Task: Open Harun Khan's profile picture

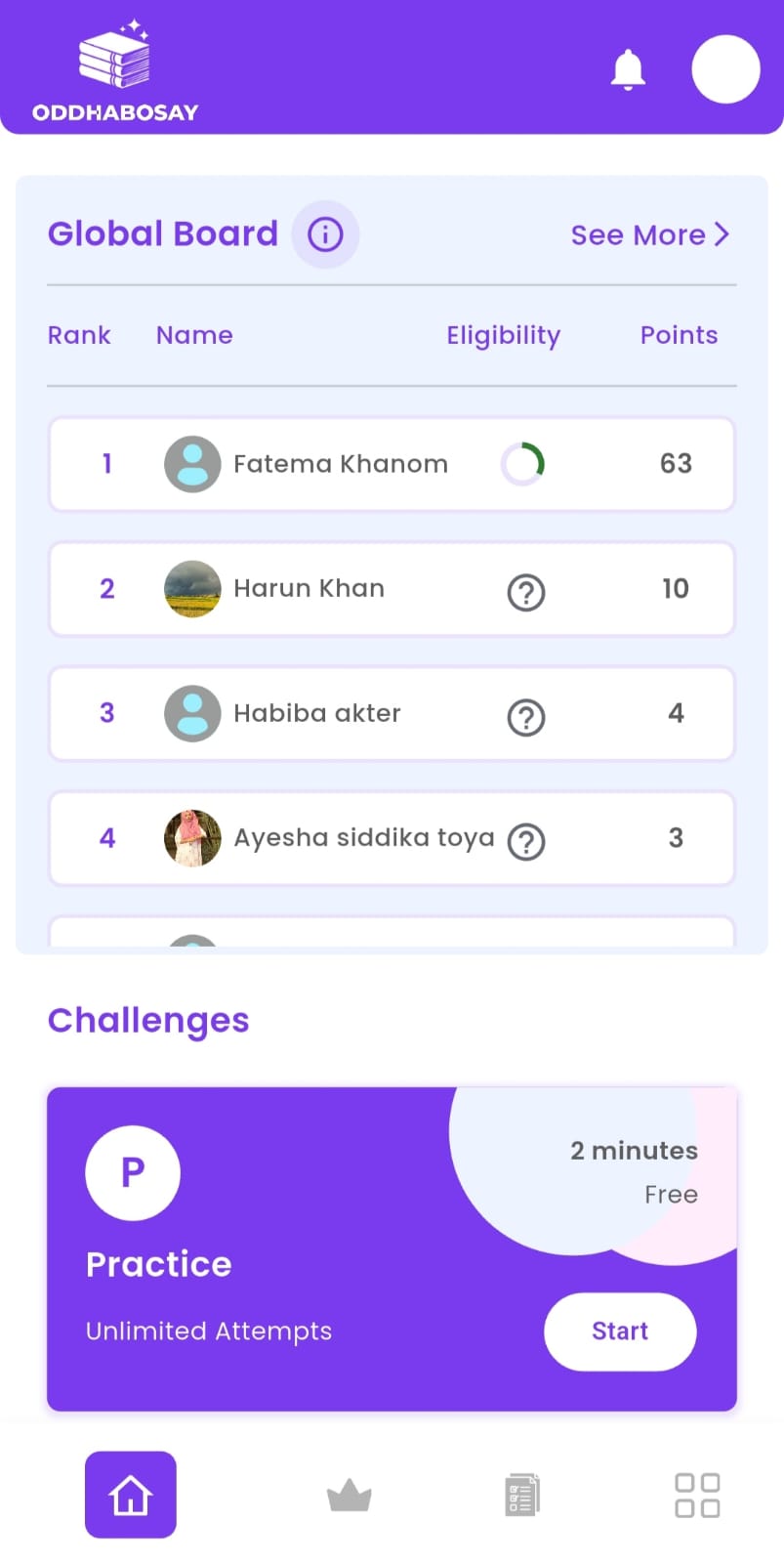Action: pyautogui.click(x=192, y=590)
